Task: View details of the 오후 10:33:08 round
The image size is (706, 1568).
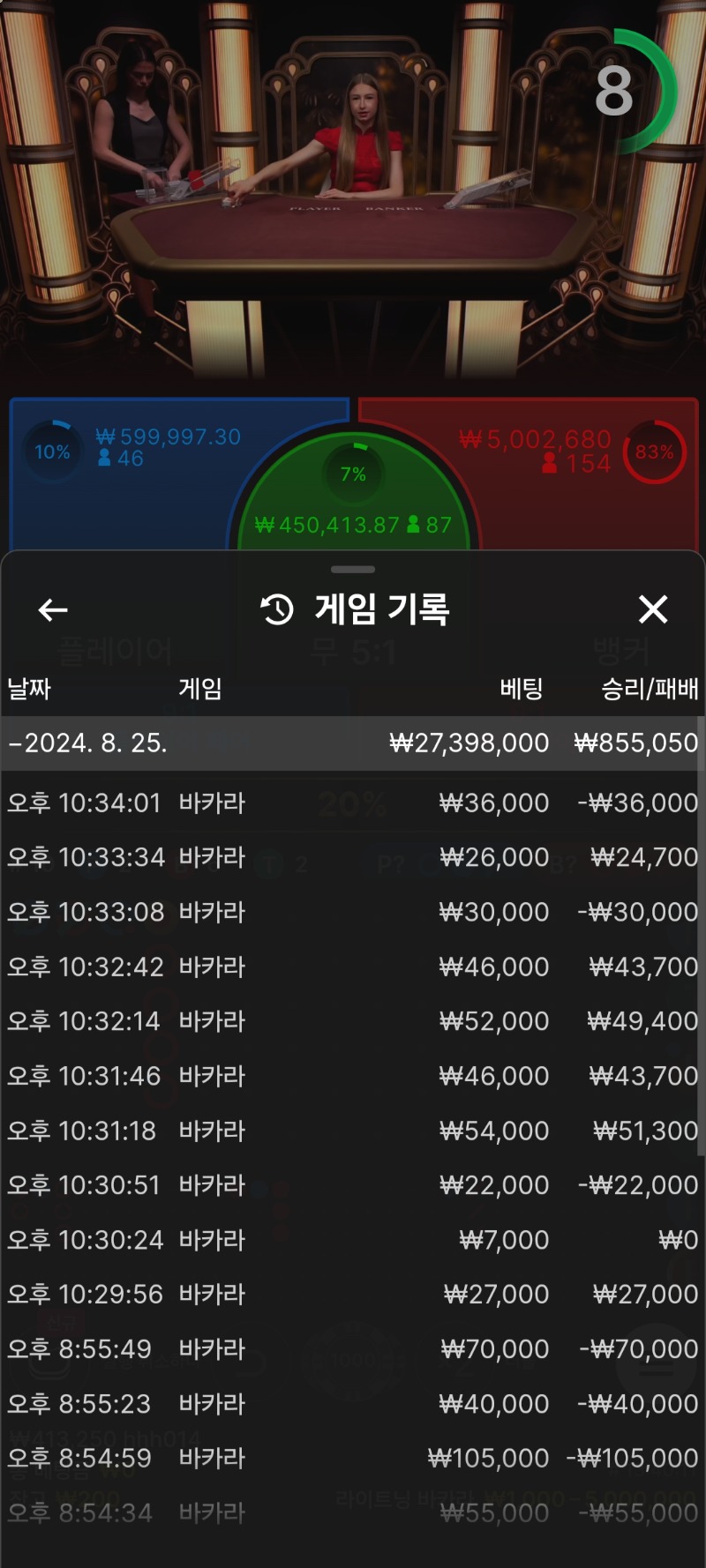Action: (x=351, y=912)
